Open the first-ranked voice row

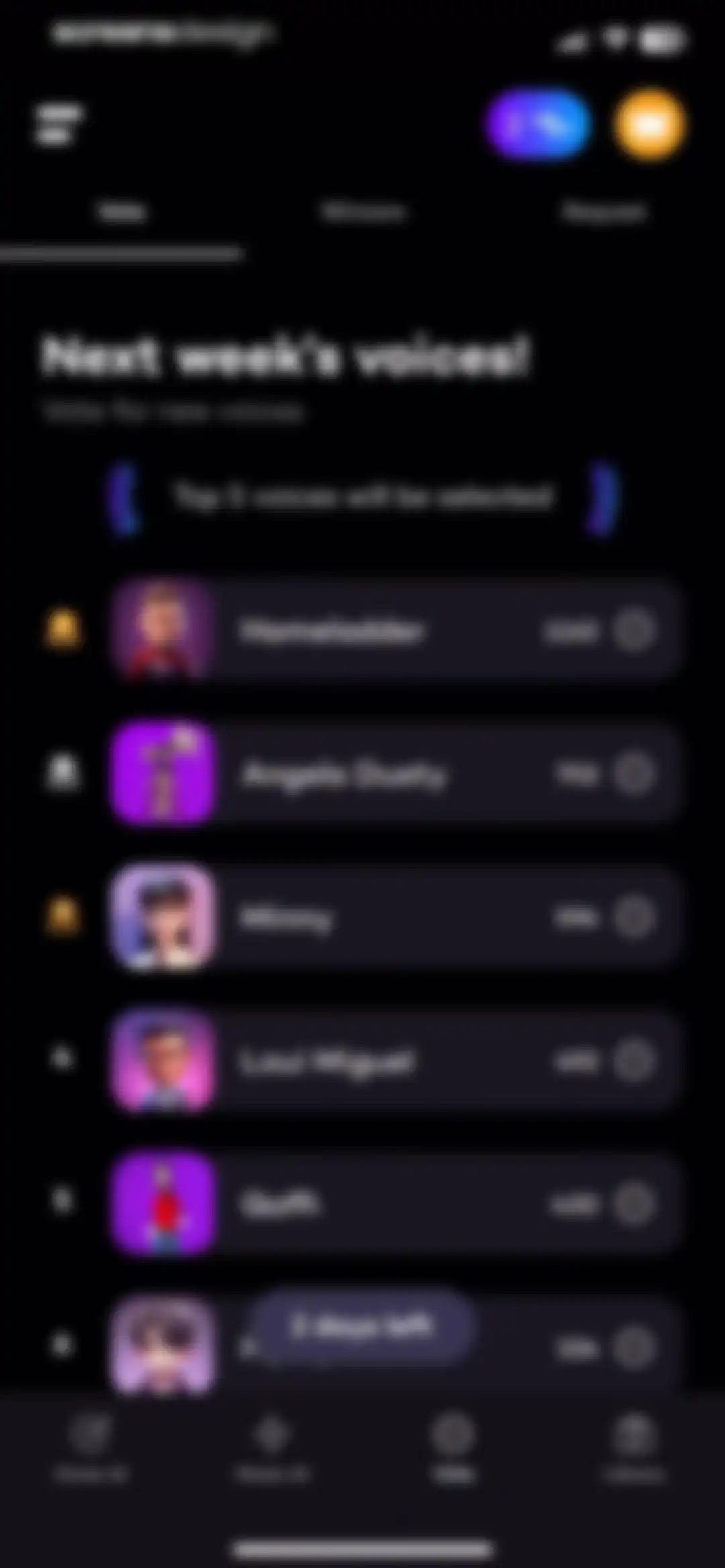tap(396, 630)
